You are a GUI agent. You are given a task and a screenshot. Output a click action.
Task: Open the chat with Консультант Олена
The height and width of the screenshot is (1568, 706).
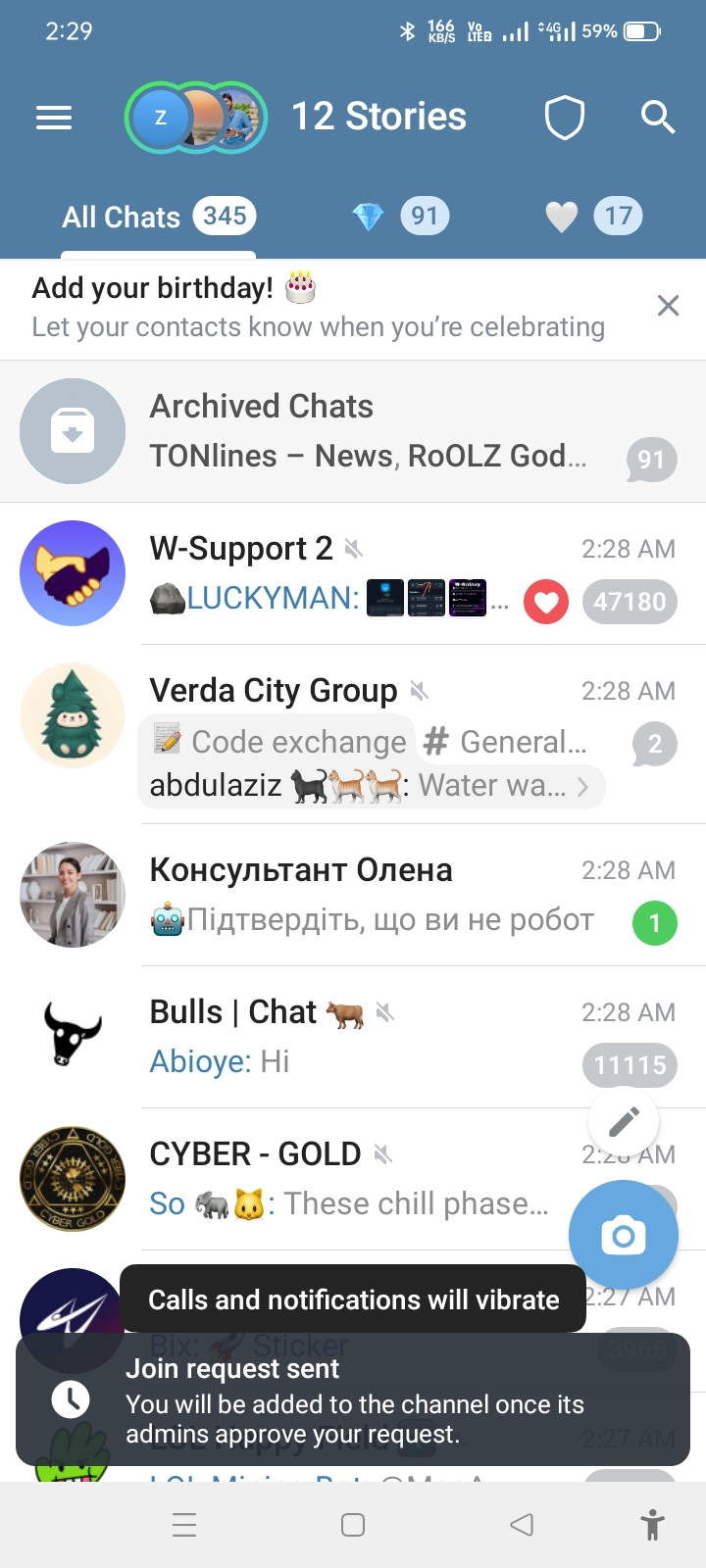coord(353,895)
